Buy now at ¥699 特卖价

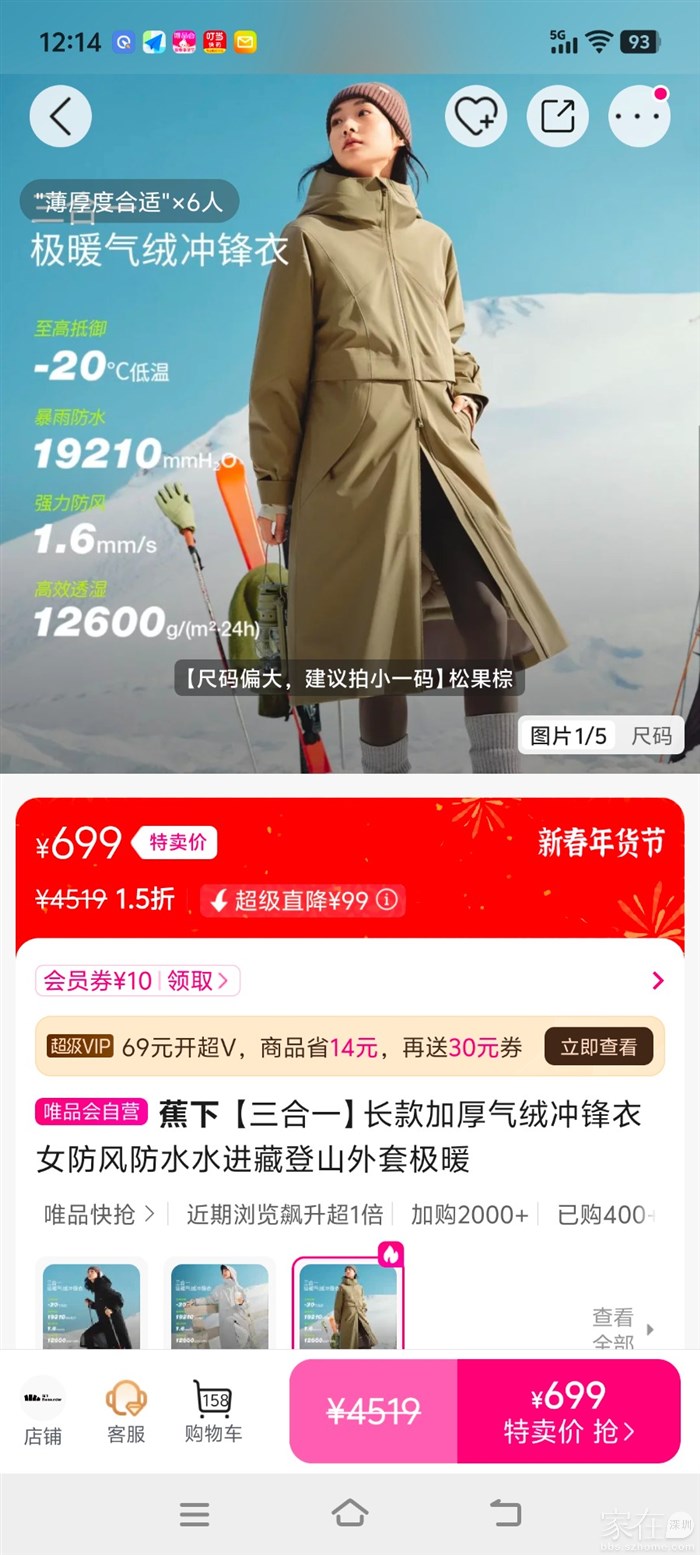click(x=568, y=1411)
